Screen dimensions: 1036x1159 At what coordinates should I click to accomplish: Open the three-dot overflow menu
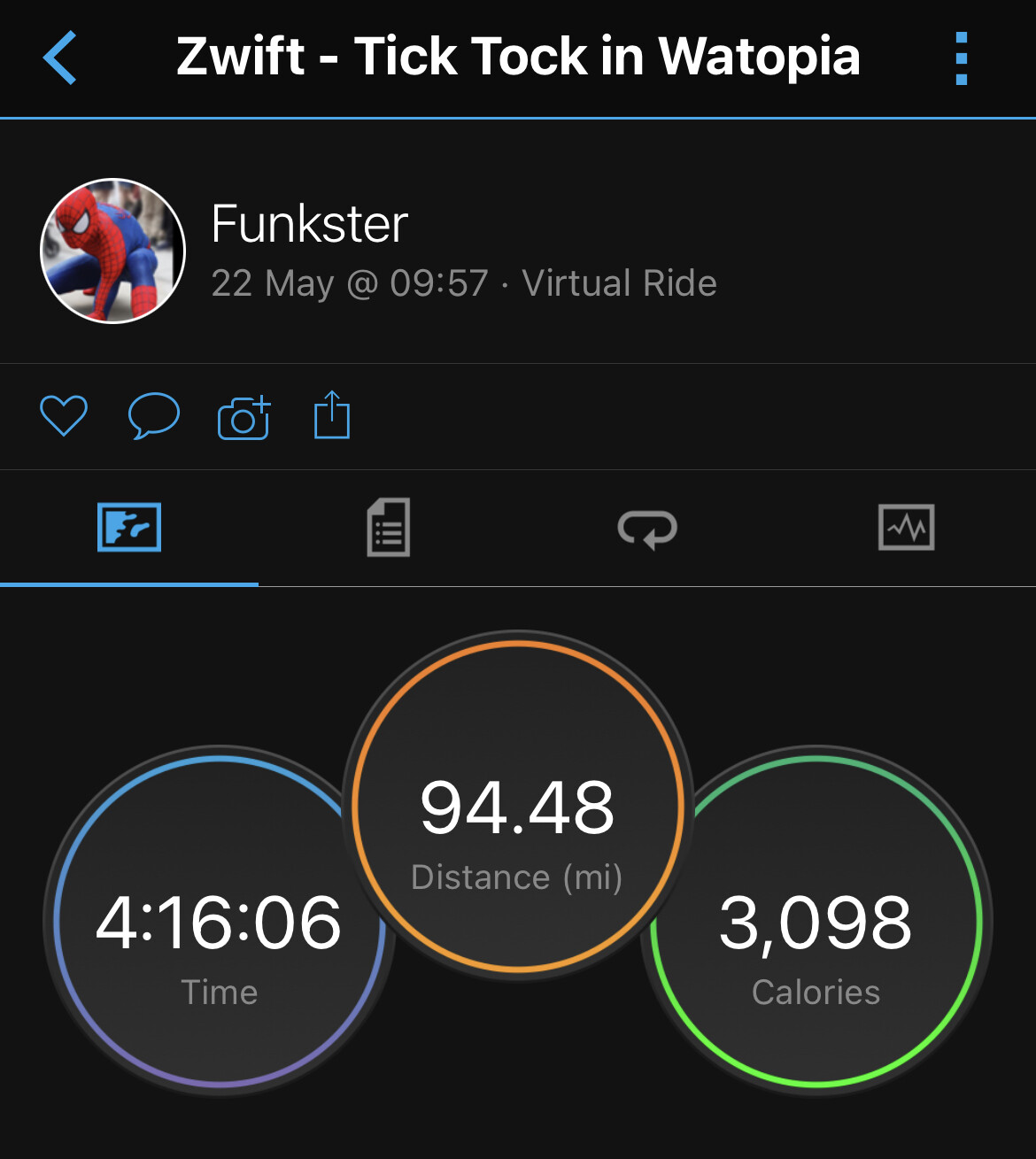(962, 58)
